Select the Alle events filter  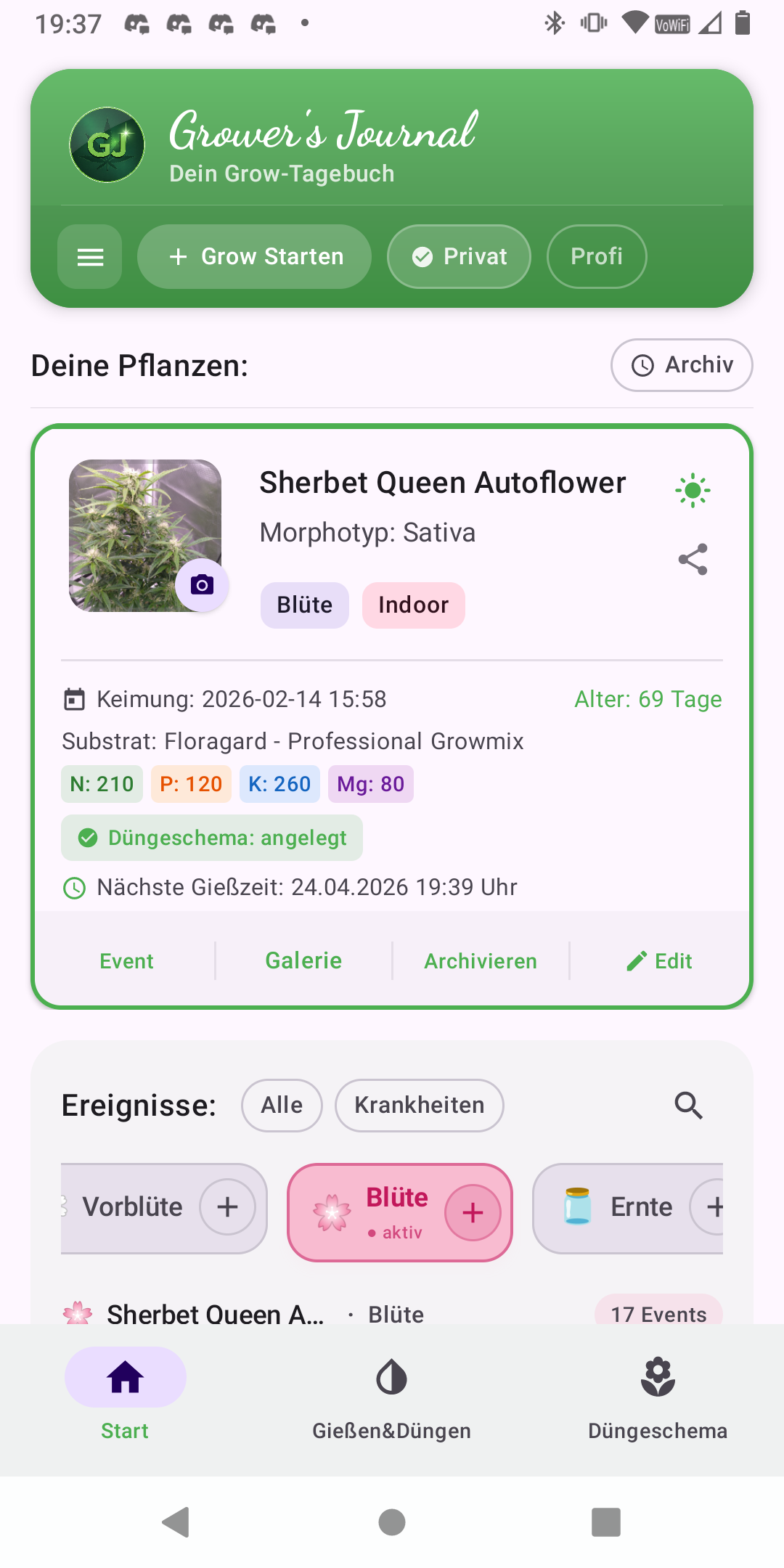[x=282, y=1105]
